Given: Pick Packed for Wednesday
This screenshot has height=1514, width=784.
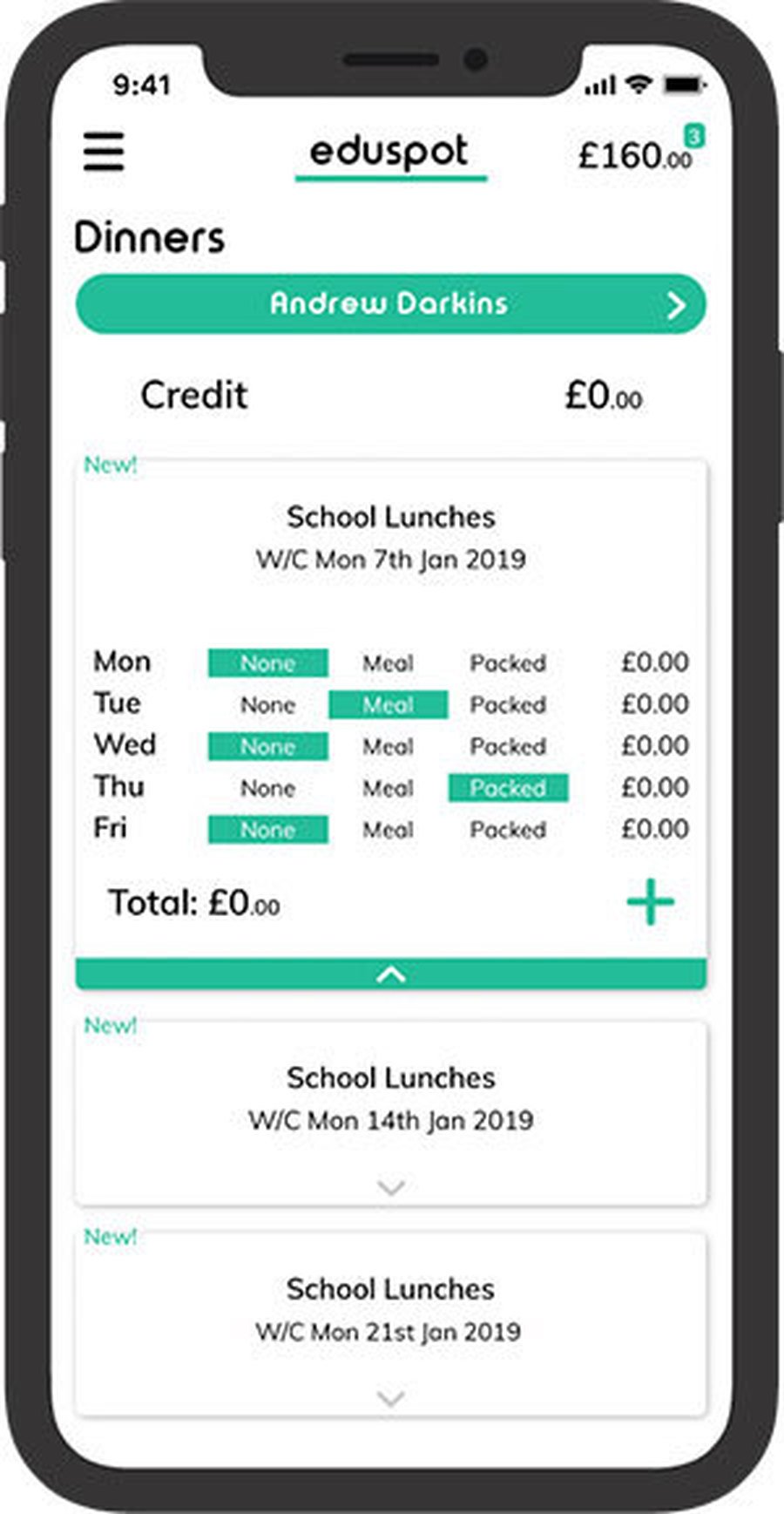Looking at the screenshot, I should [x=508, y=747].
